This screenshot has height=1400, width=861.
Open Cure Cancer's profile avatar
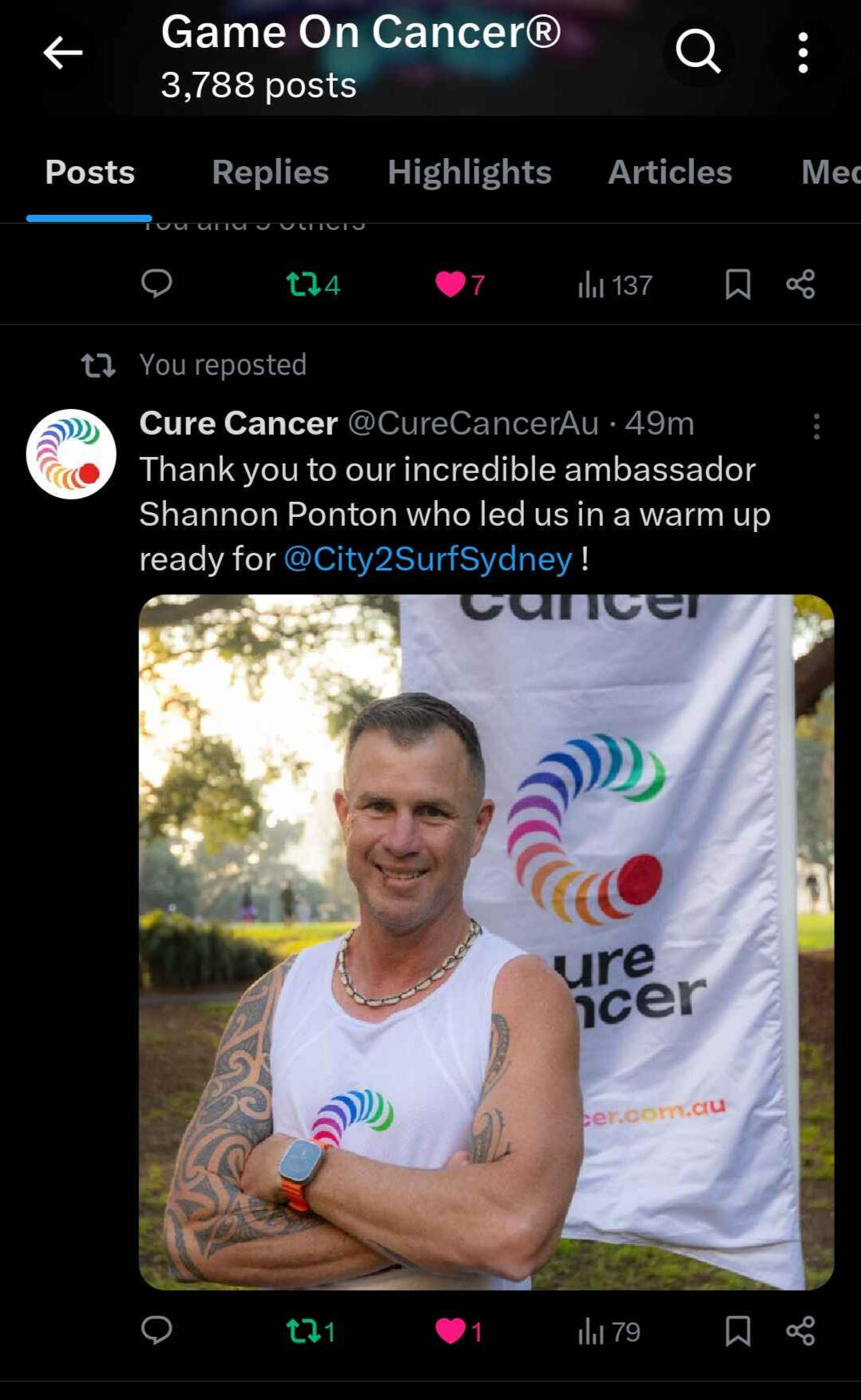coord(71,454)
